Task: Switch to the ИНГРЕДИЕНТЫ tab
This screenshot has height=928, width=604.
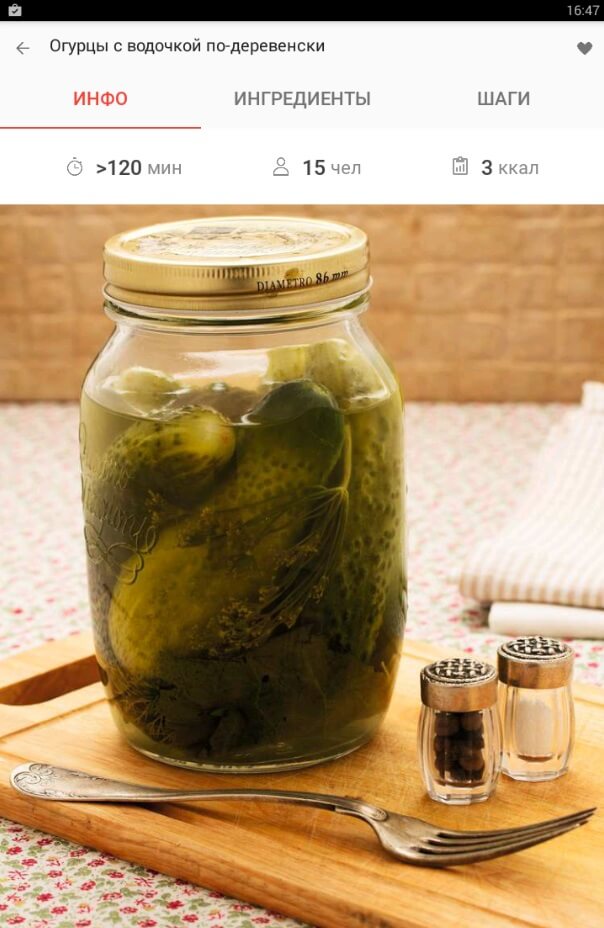Action: click(302, 99)
